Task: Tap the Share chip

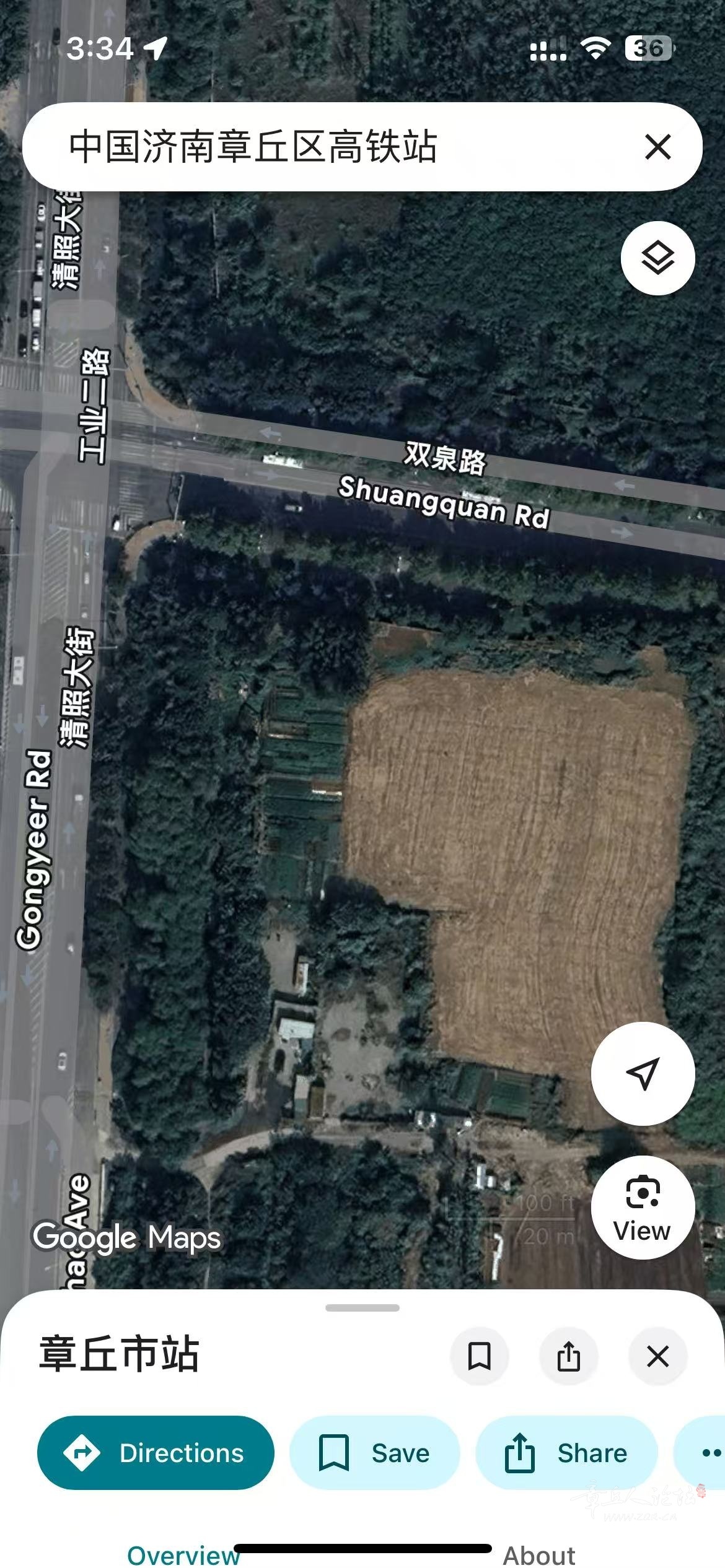Action: coord(566,1453)
